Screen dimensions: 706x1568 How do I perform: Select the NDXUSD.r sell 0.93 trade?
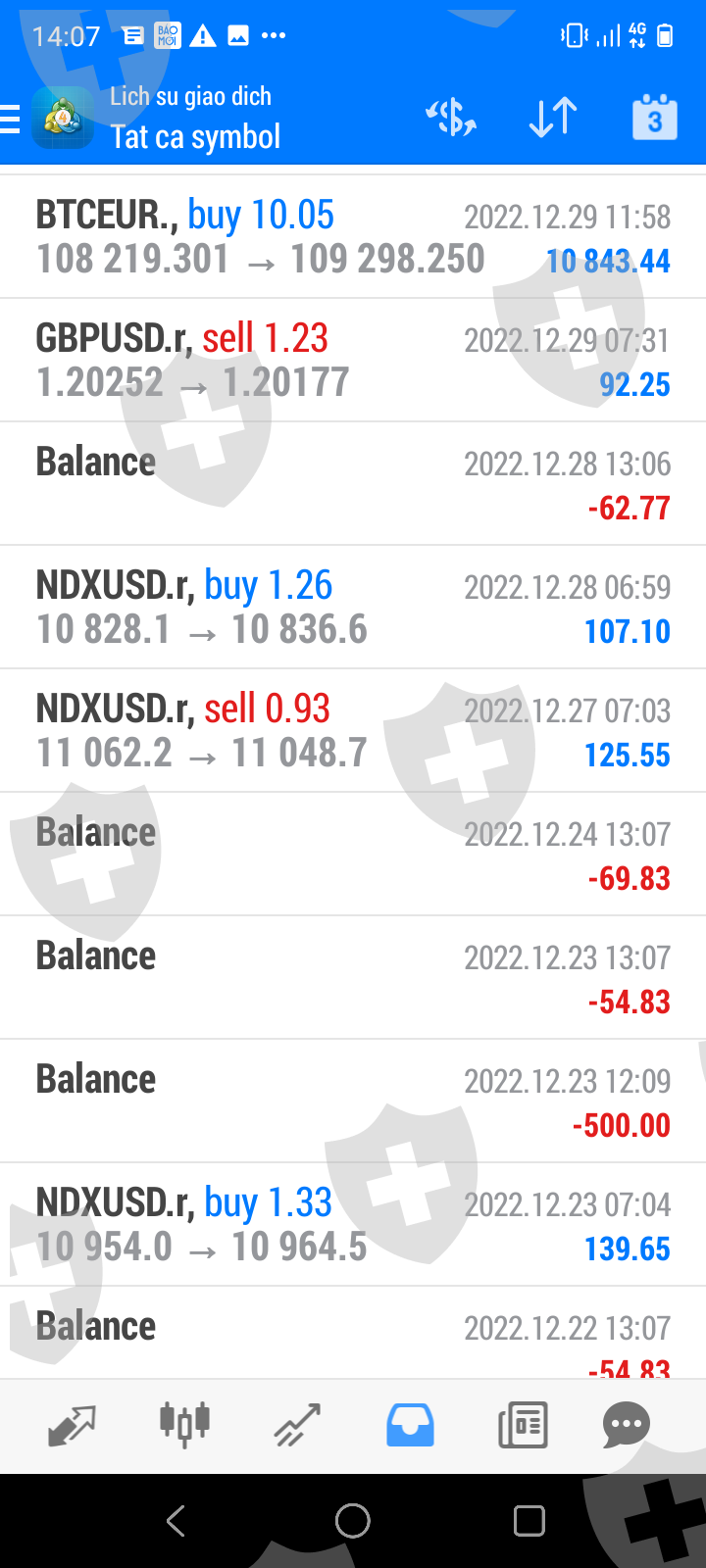click(x=353, y=731)
